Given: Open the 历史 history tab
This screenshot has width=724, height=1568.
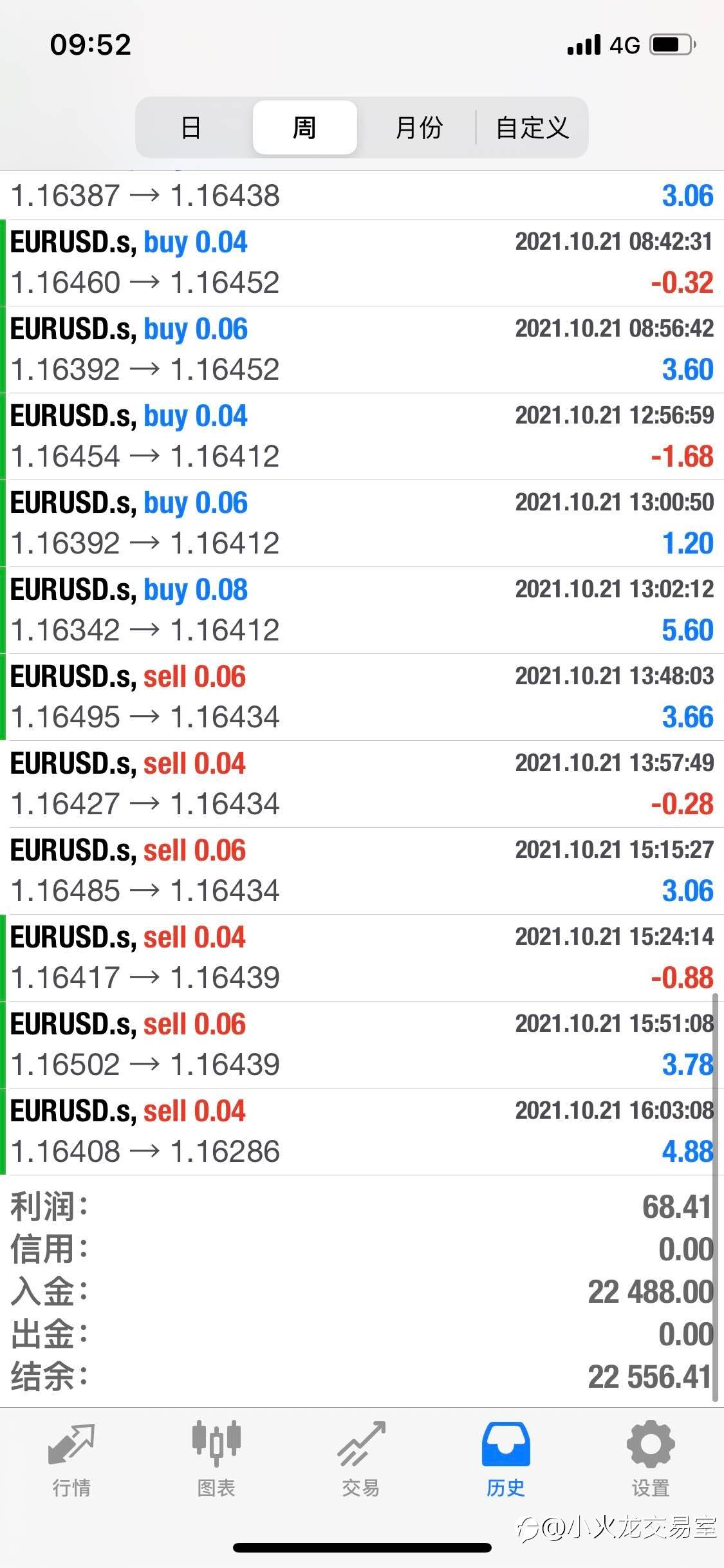Looking at the screenshot, I should (x=506, y=1459).
